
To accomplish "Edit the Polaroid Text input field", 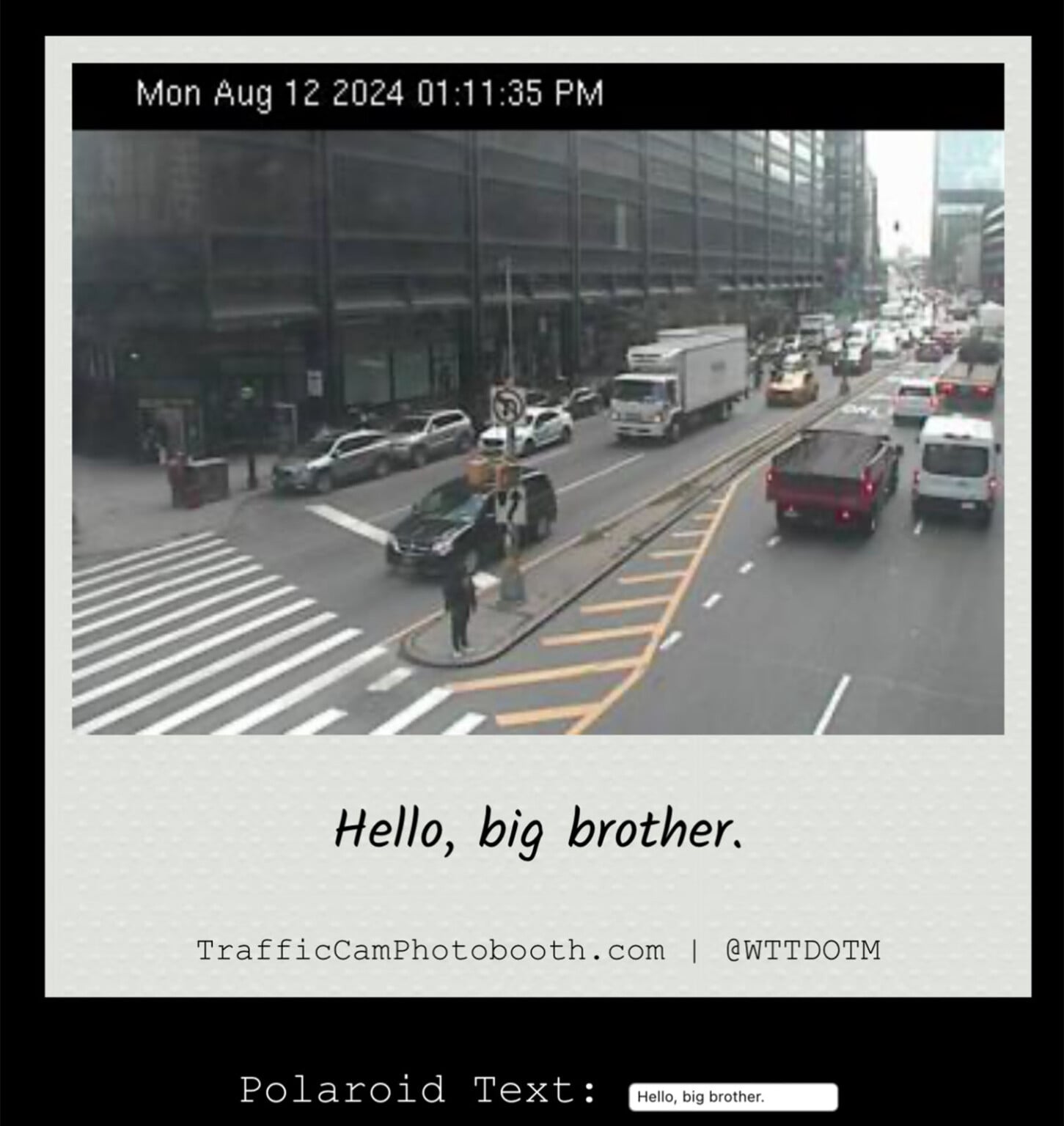I will (x=733, y=1097).
